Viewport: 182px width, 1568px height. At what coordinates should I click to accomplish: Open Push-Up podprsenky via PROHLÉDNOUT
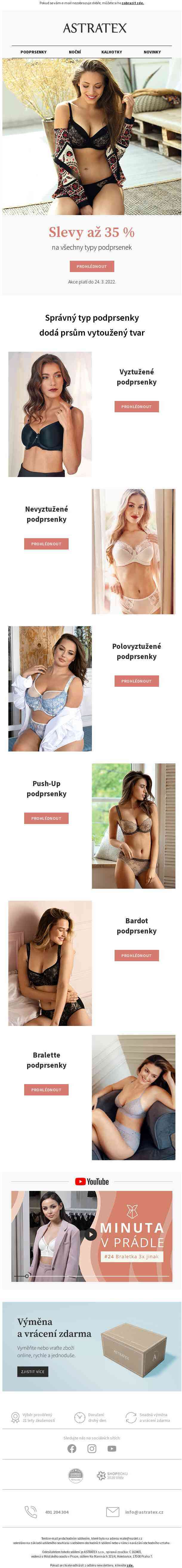click(x=46, y=818)
